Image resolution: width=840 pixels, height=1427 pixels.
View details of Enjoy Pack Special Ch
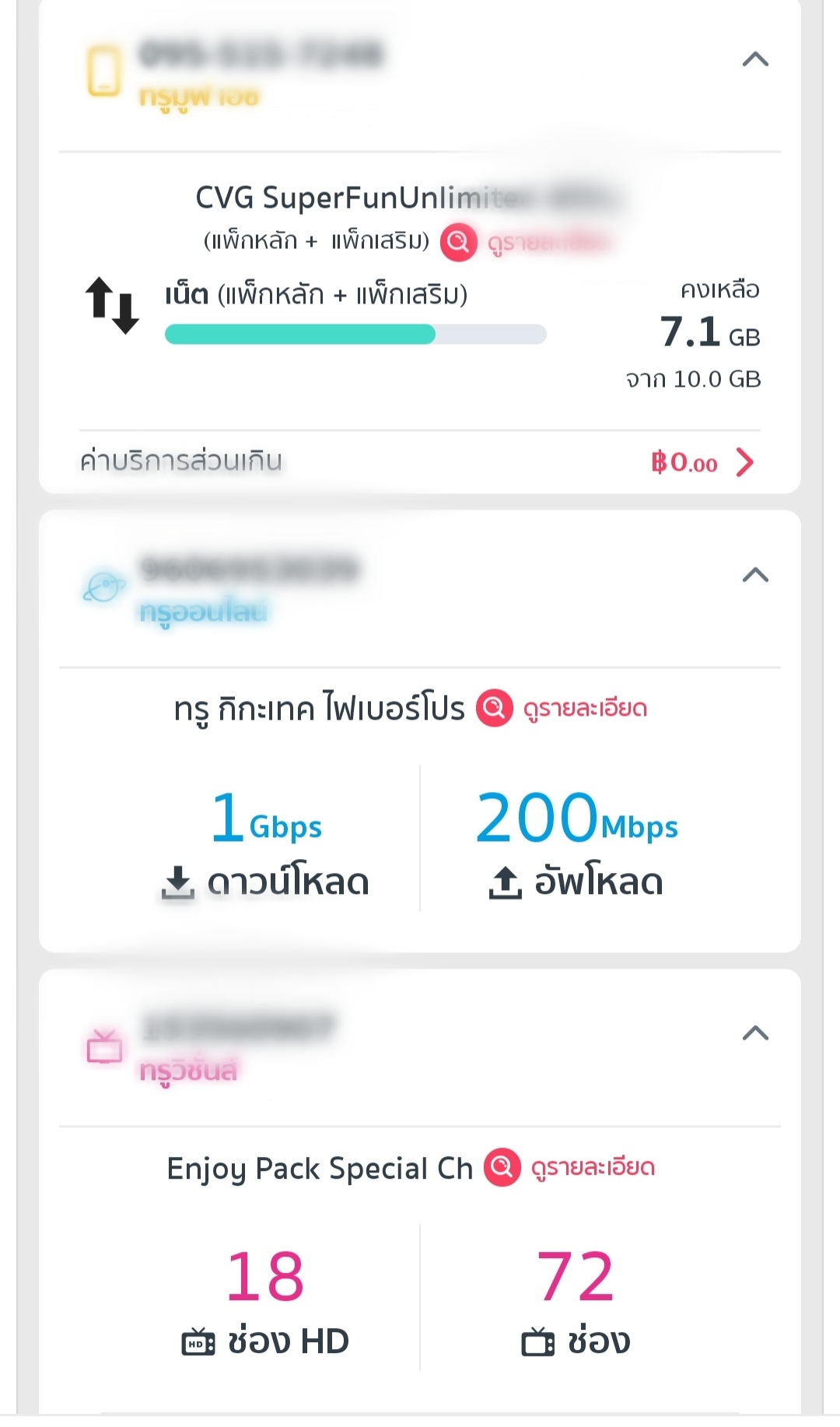(x=569, y=1167)
